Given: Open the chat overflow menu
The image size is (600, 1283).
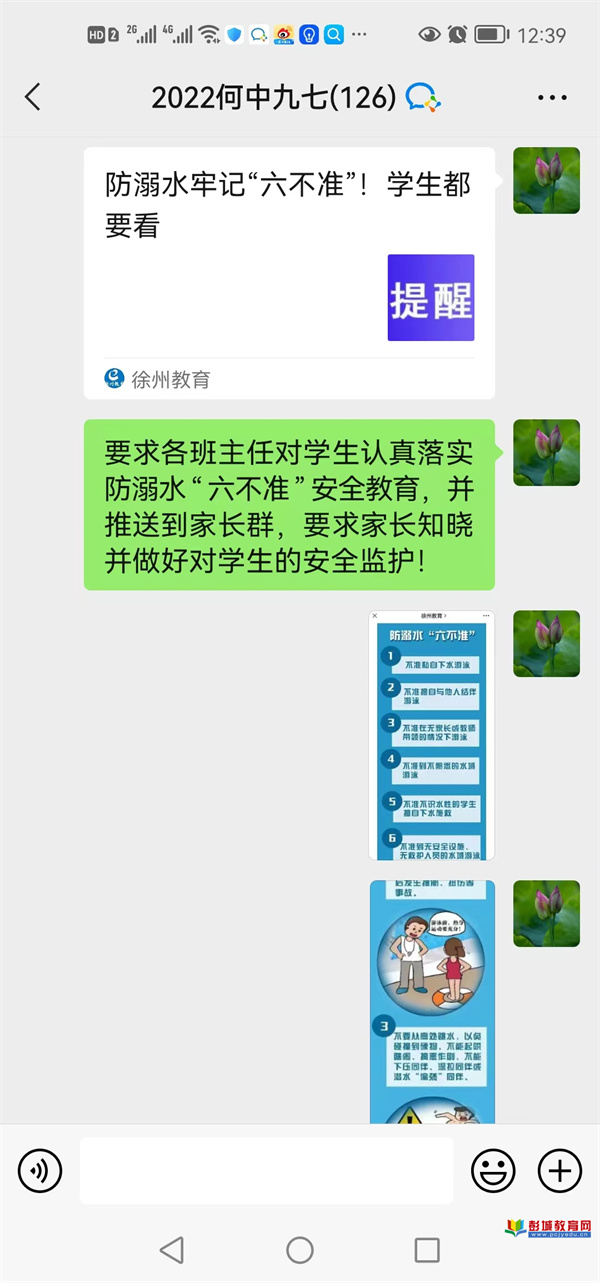Looking at the screenshot, I should click(x=552, y=97).
